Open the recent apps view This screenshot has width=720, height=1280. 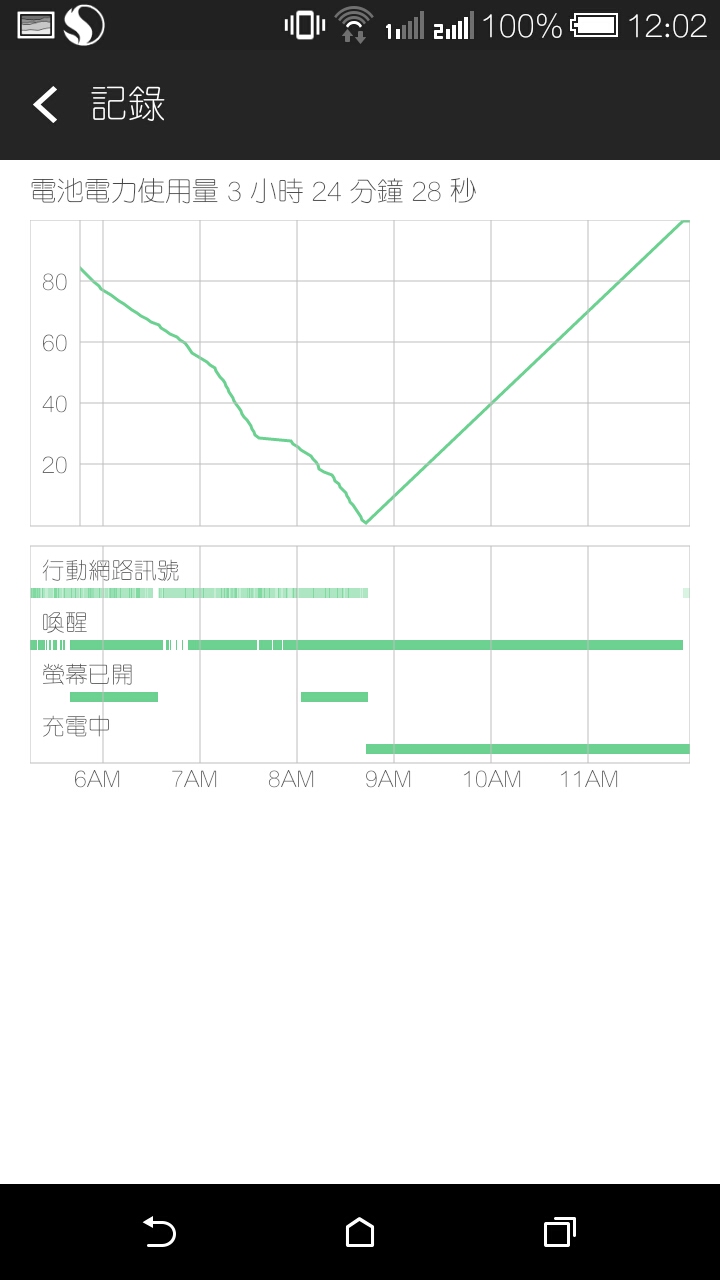tap(560, 1232)
